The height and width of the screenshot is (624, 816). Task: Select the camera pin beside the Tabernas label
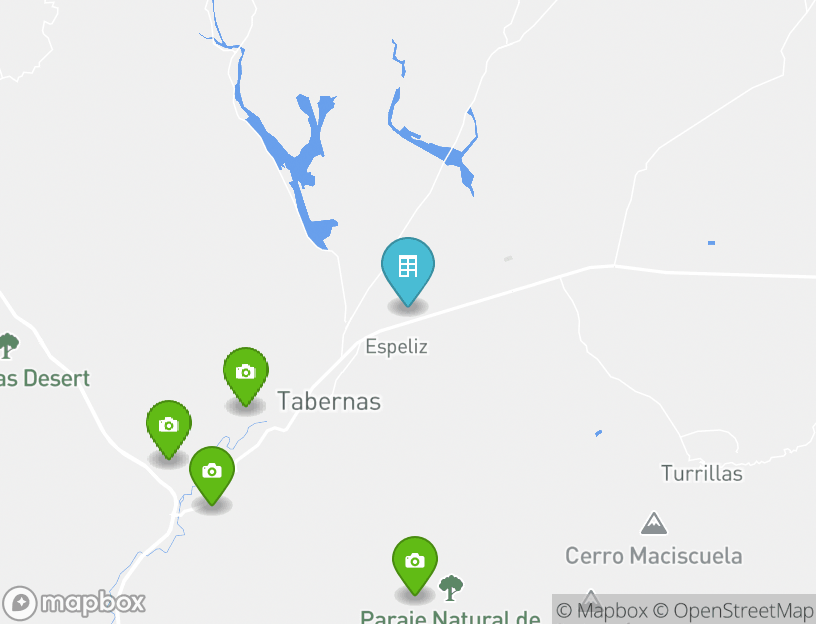tap(245, 374)
